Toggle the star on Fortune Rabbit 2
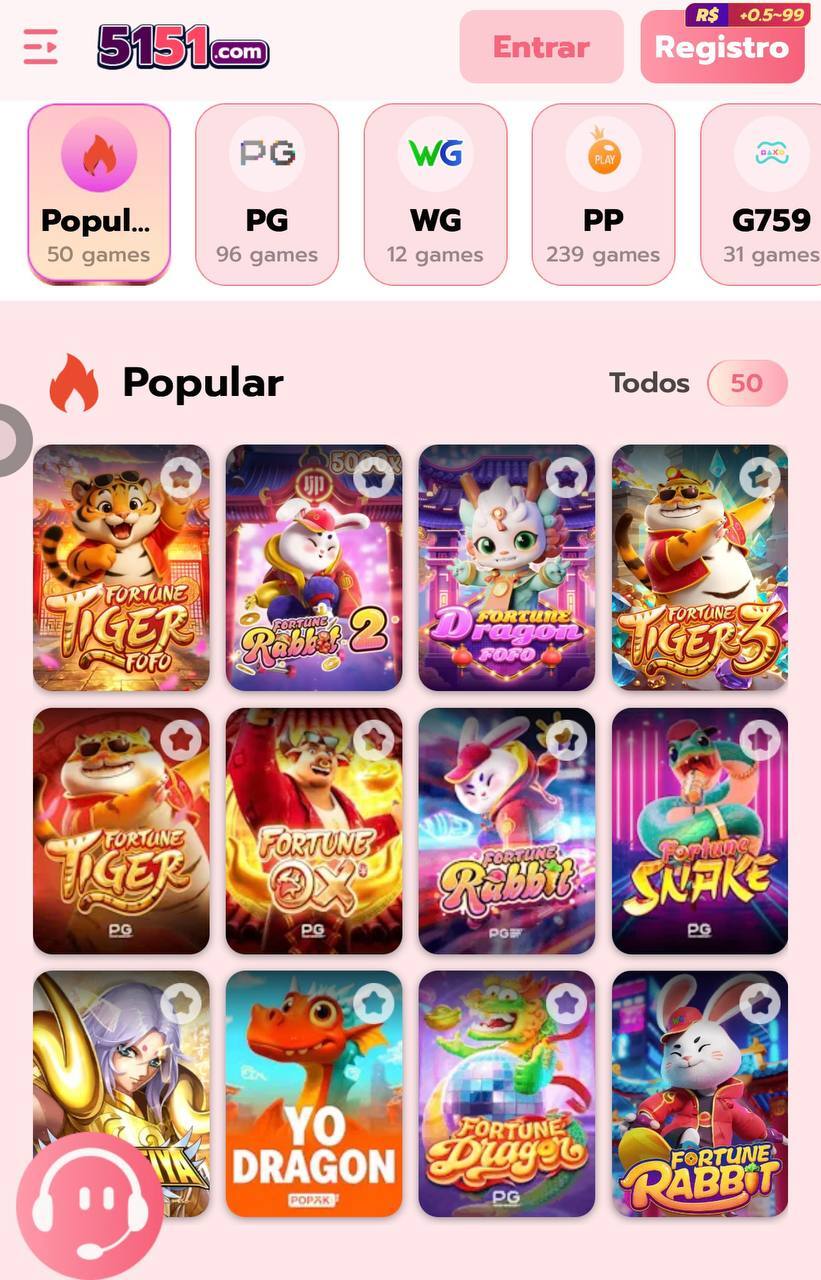821x1280 pixels. pyautogui.click(x=372, y=477)
